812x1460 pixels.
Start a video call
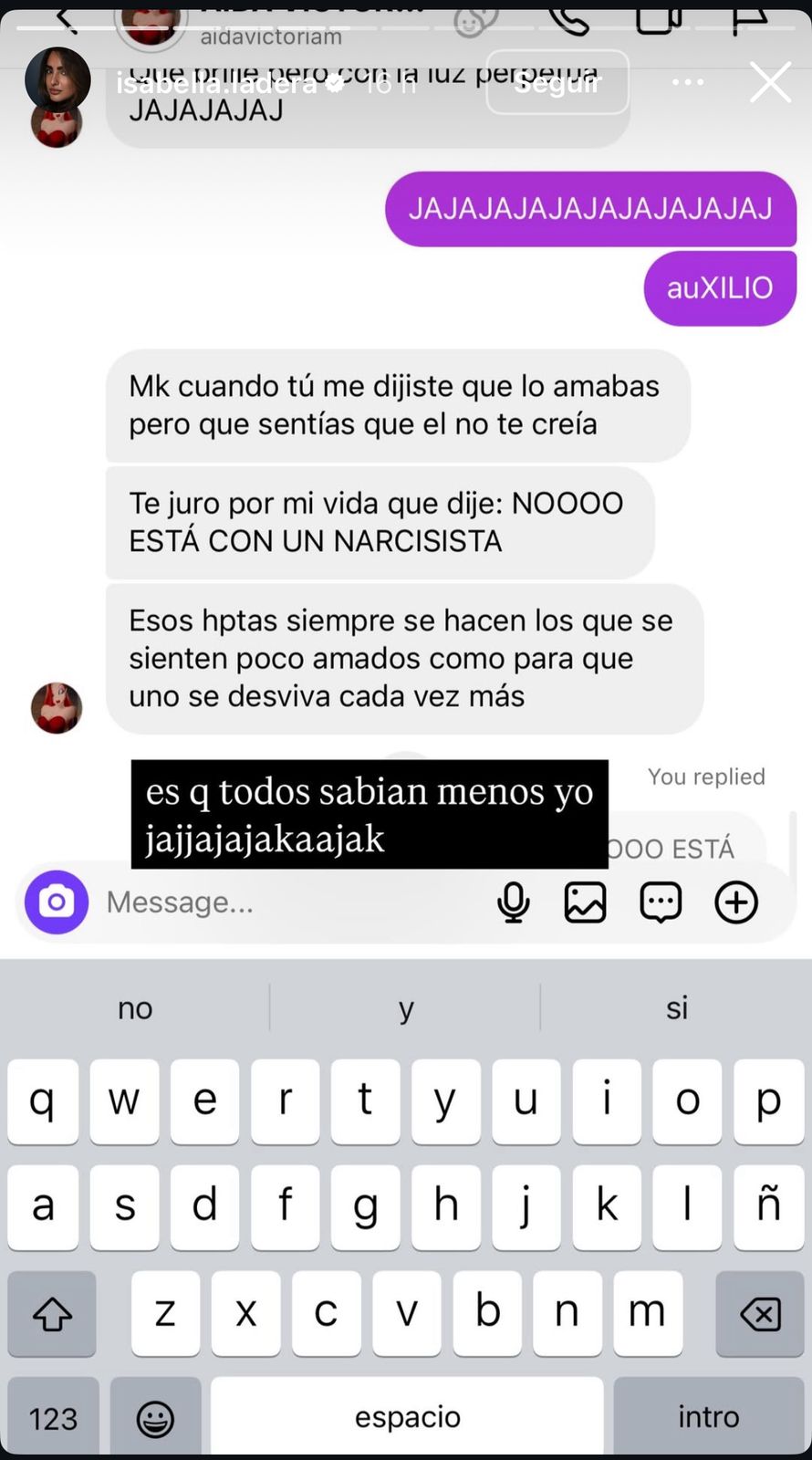657,18
